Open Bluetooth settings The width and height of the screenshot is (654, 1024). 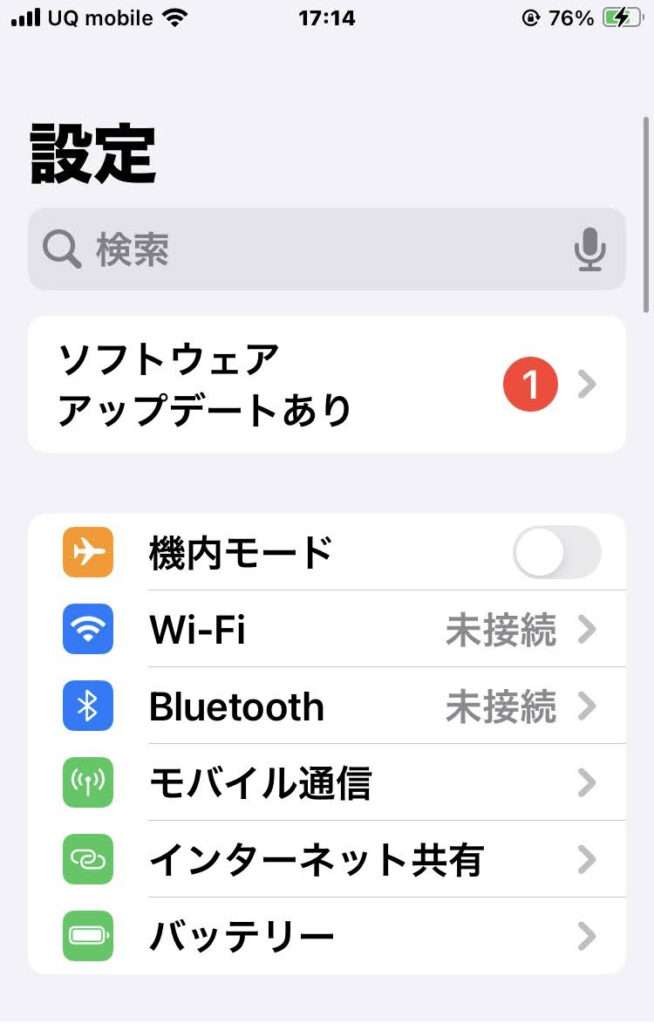point(326,706)
